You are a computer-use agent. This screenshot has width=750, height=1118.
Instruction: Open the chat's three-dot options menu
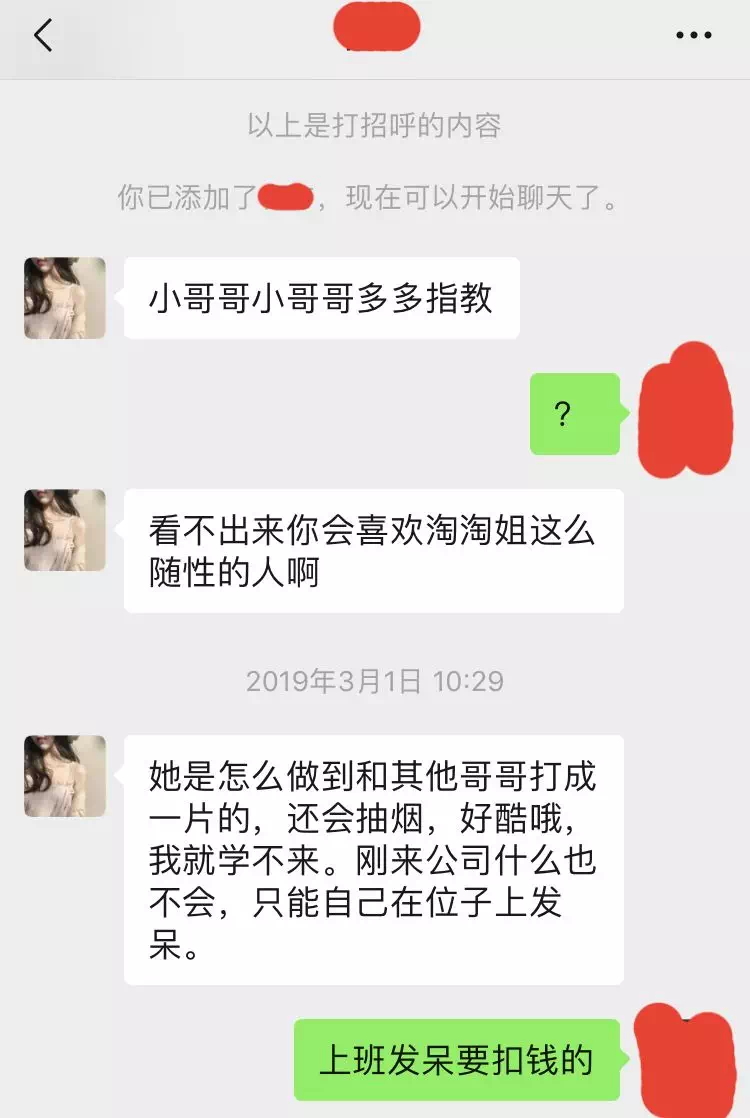point(693,36)
